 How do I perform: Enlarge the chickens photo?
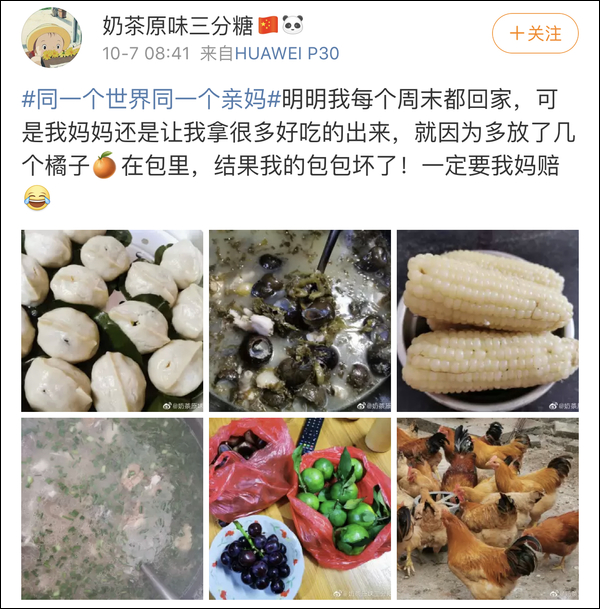point(488,508)
